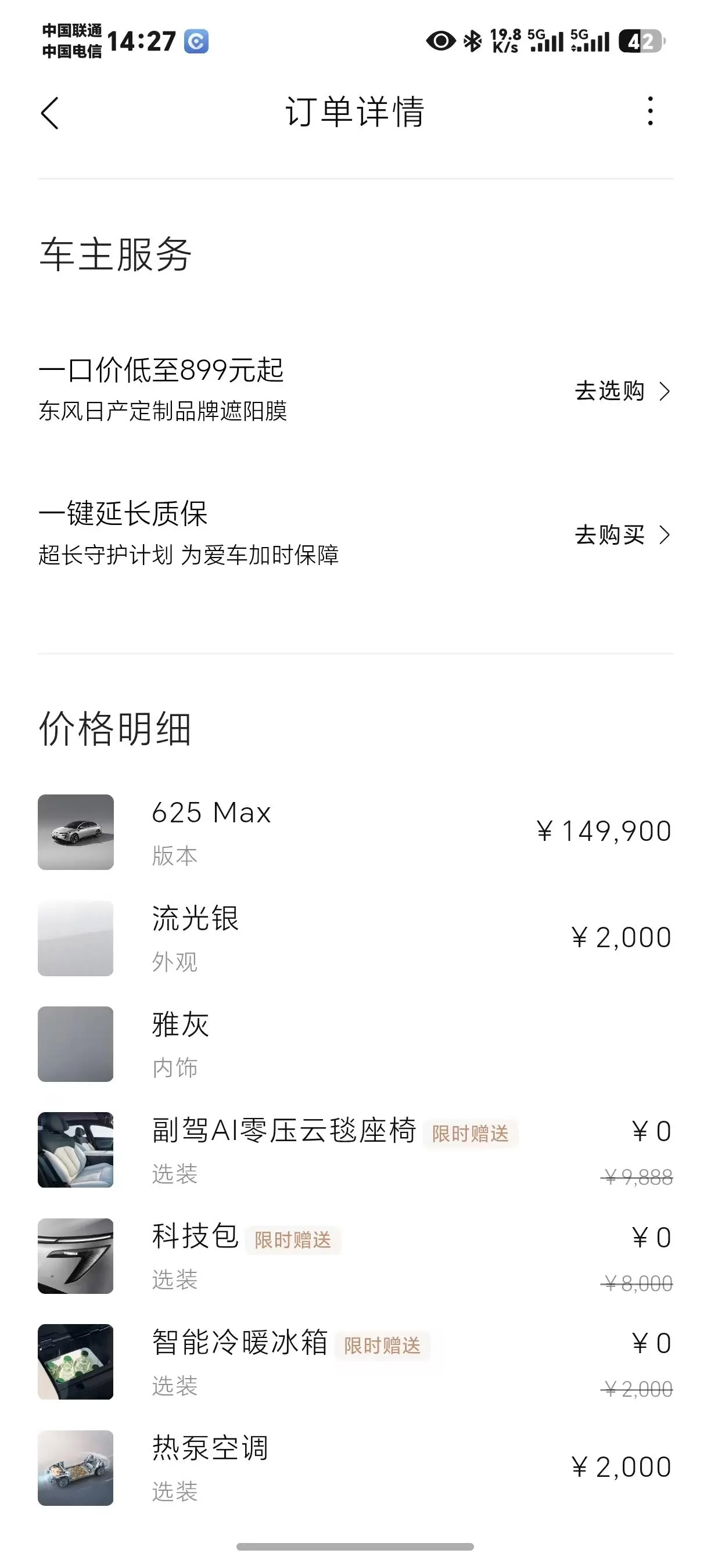The height and width of the screenshot is (1568, 711).
Task: Open the three-dot overflow menu
Action: 650,112
